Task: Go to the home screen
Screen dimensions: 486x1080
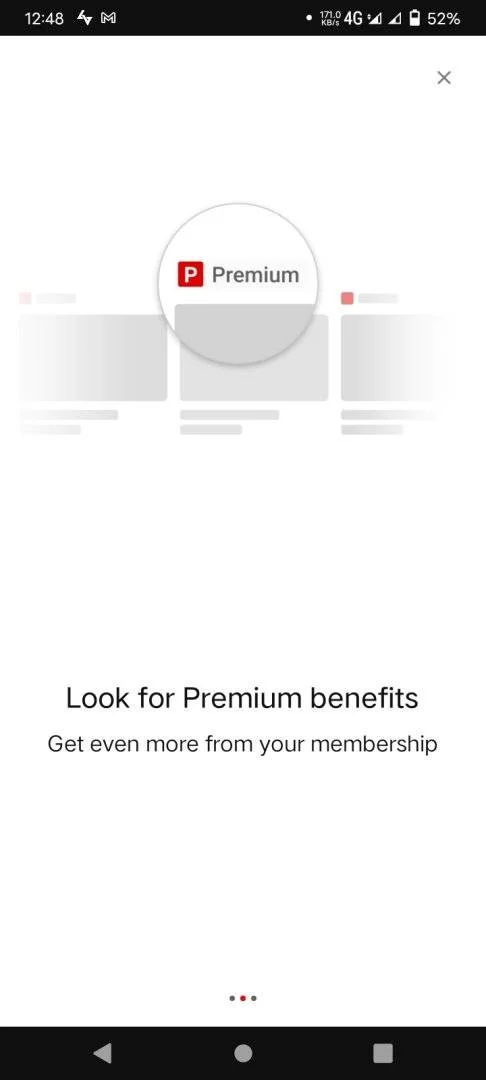Action: coord(243,1053)
